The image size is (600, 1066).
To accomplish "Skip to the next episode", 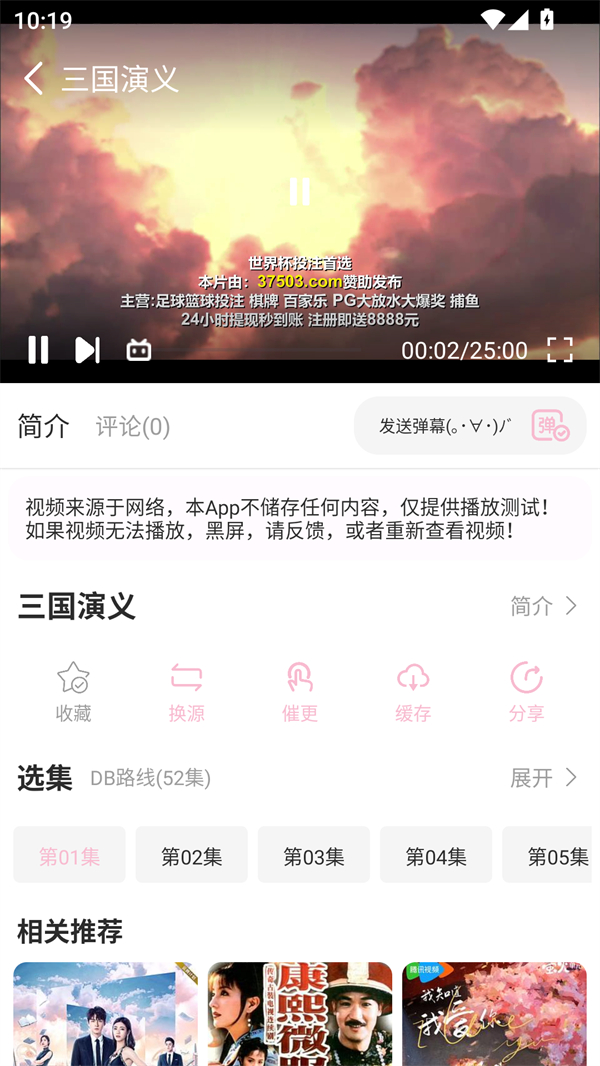I will point(88,349).
